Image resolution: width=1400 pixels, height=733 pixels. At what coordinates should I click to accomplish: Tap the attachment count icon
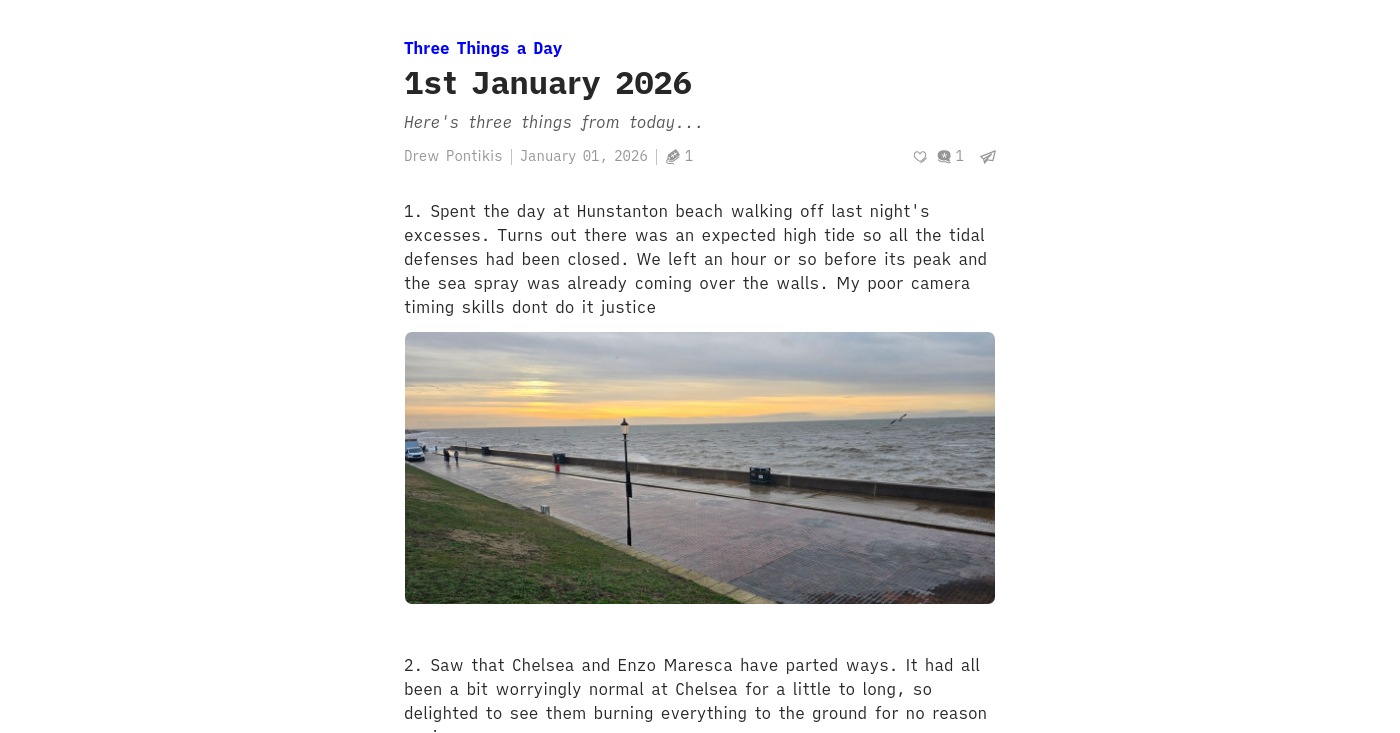673,157
